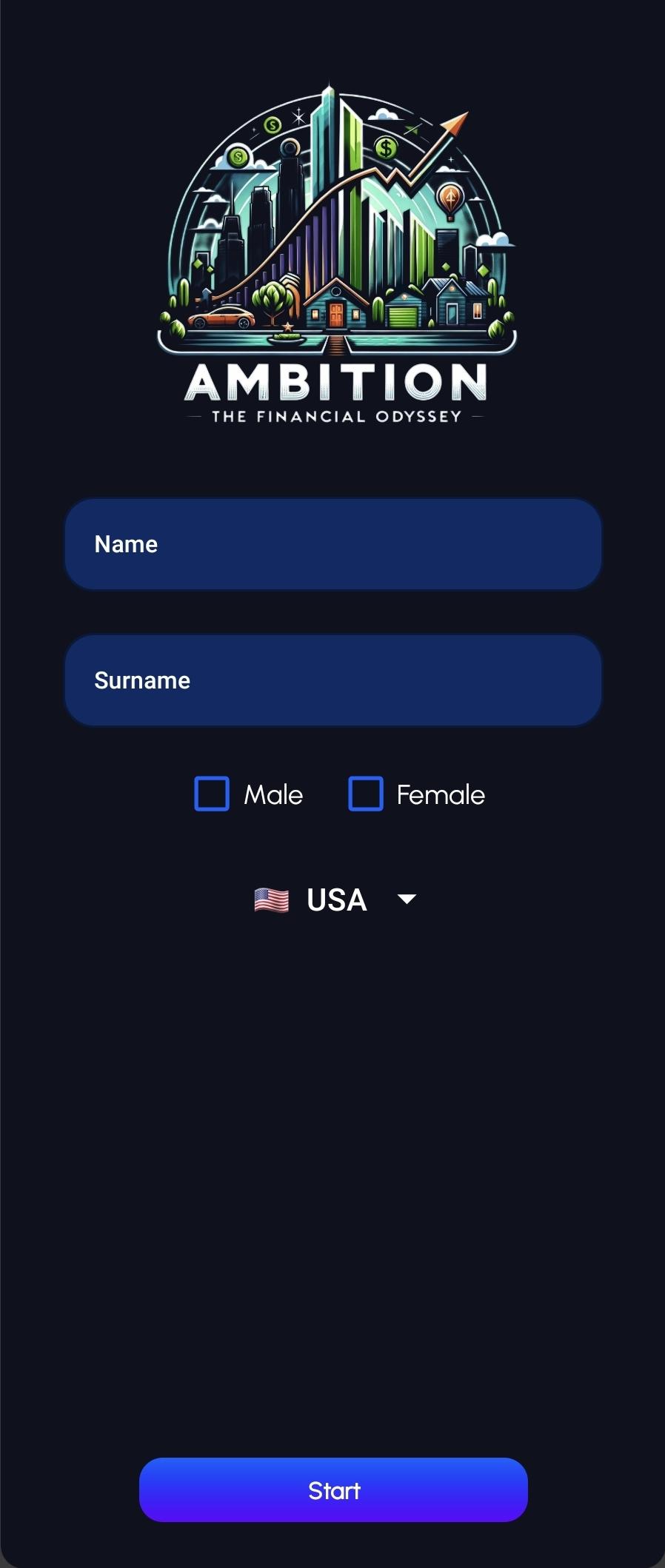665x1568 pixels.
Task: Tap the Name input field
Action: (x=332, y=544)
